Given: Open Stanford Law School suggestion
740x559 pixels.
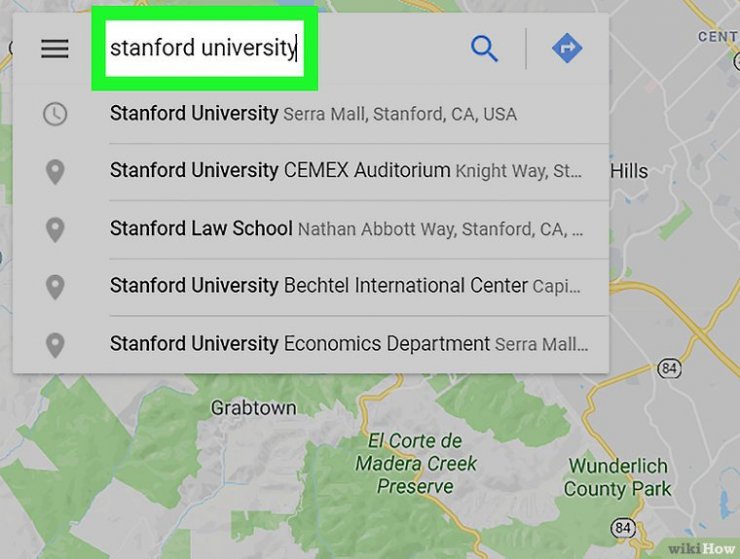Looking at the screenshot, I should [x=344, y=229].
